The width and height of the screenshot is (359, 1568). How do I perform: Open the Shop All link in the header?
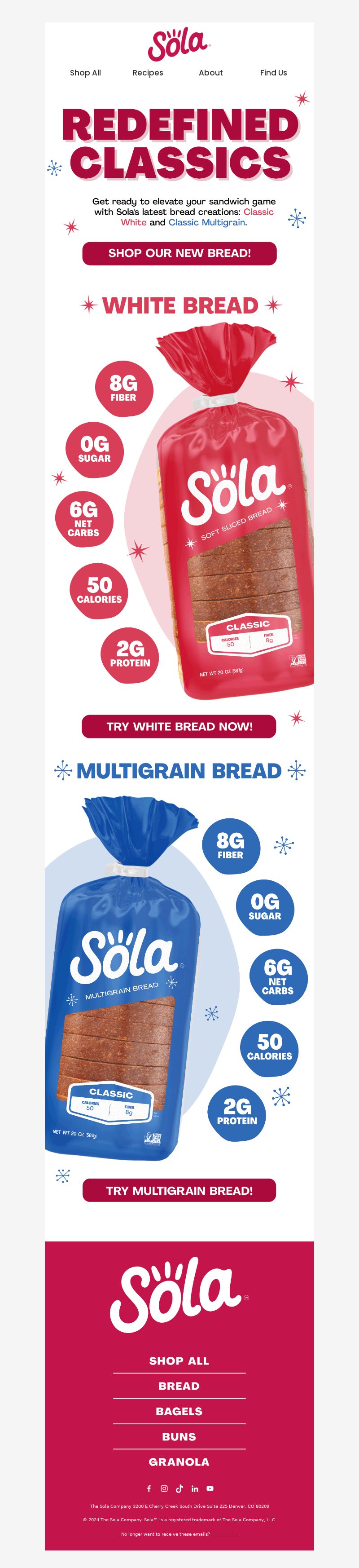pyautogui.click(x=85, y=72)
